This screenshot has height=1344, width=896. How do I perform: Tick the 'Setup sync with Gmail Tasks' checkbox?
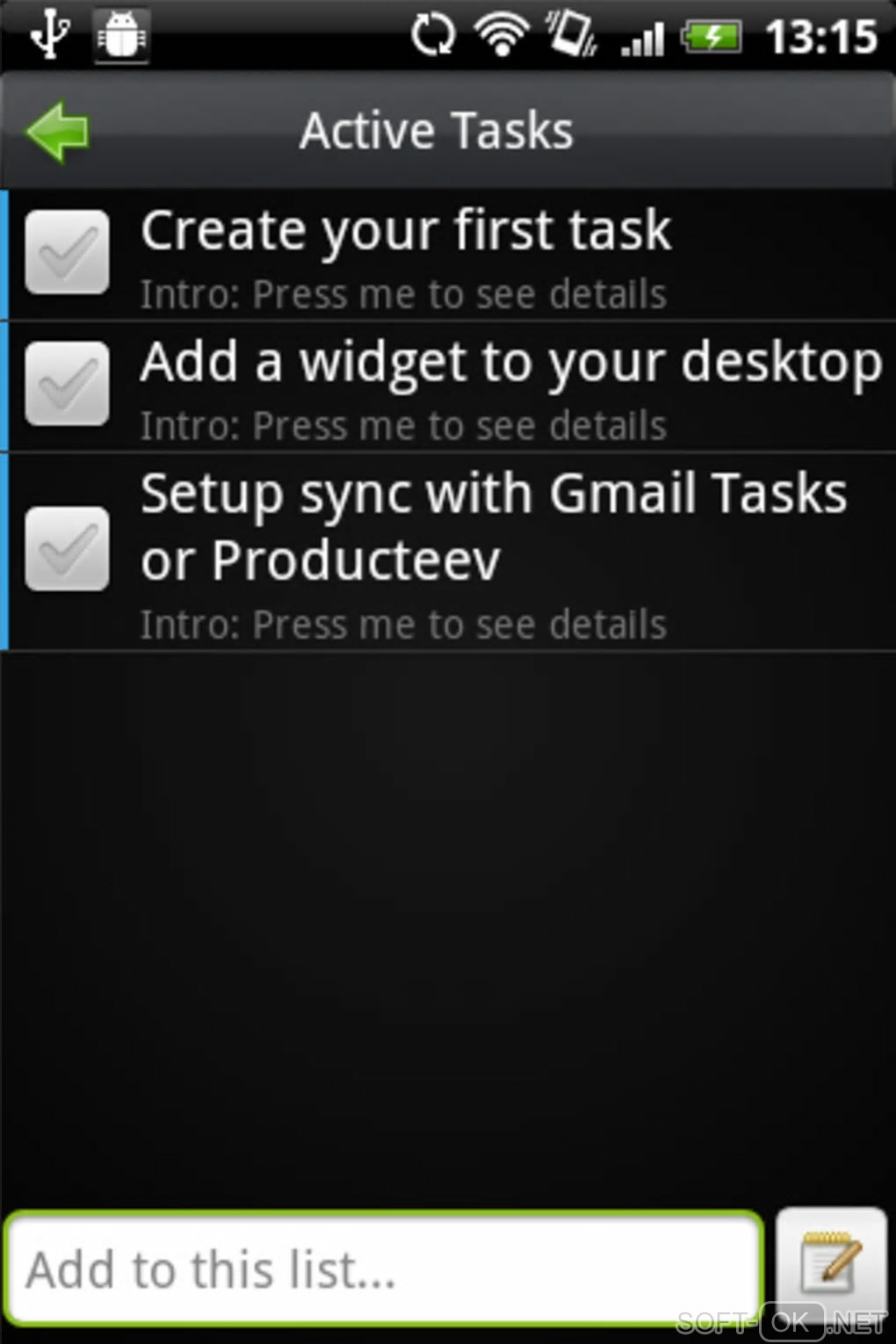[68, 549]
